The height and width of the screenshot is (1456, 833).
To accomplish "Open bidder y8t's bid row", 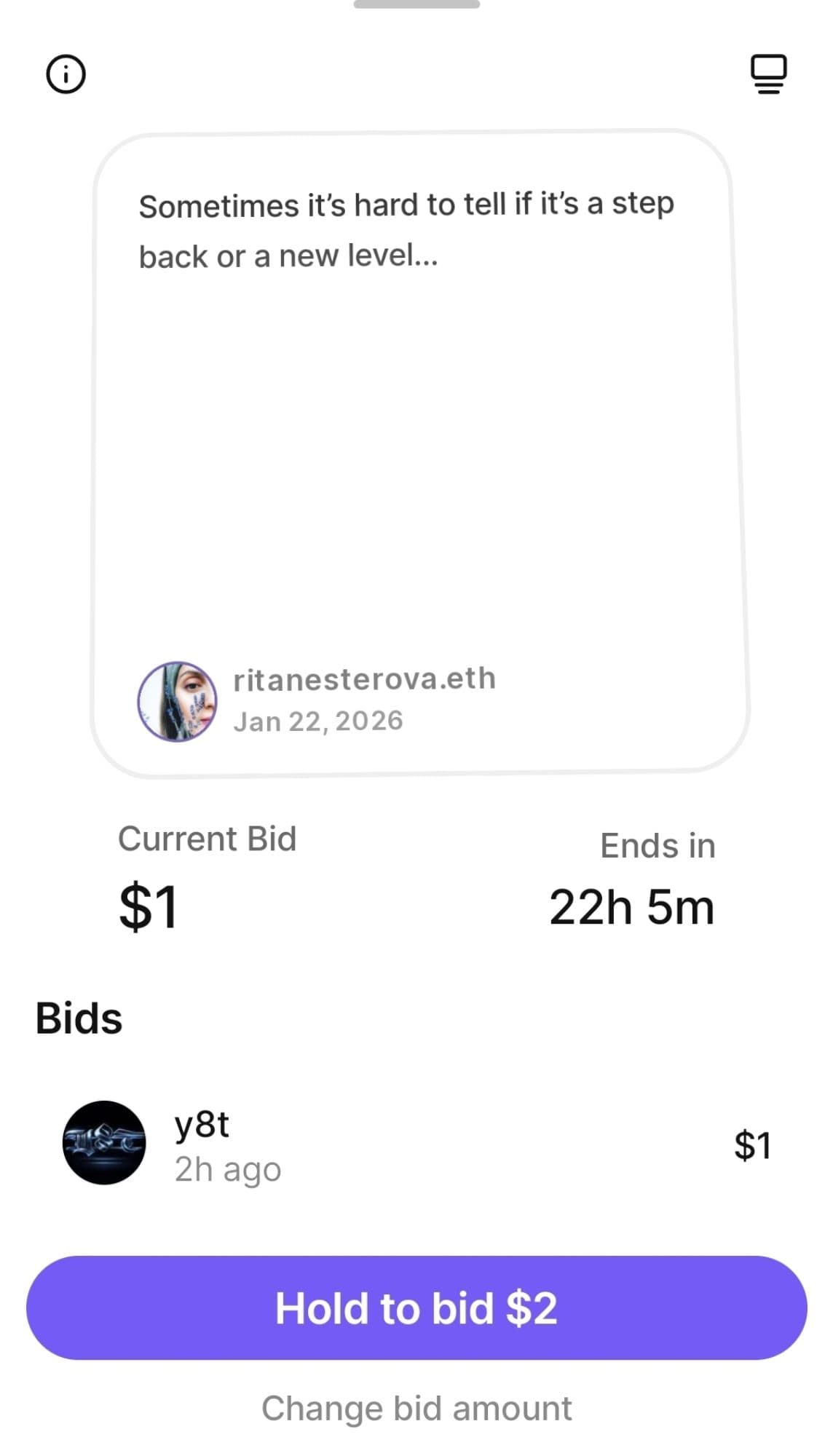I will [x=416, y=1144].
